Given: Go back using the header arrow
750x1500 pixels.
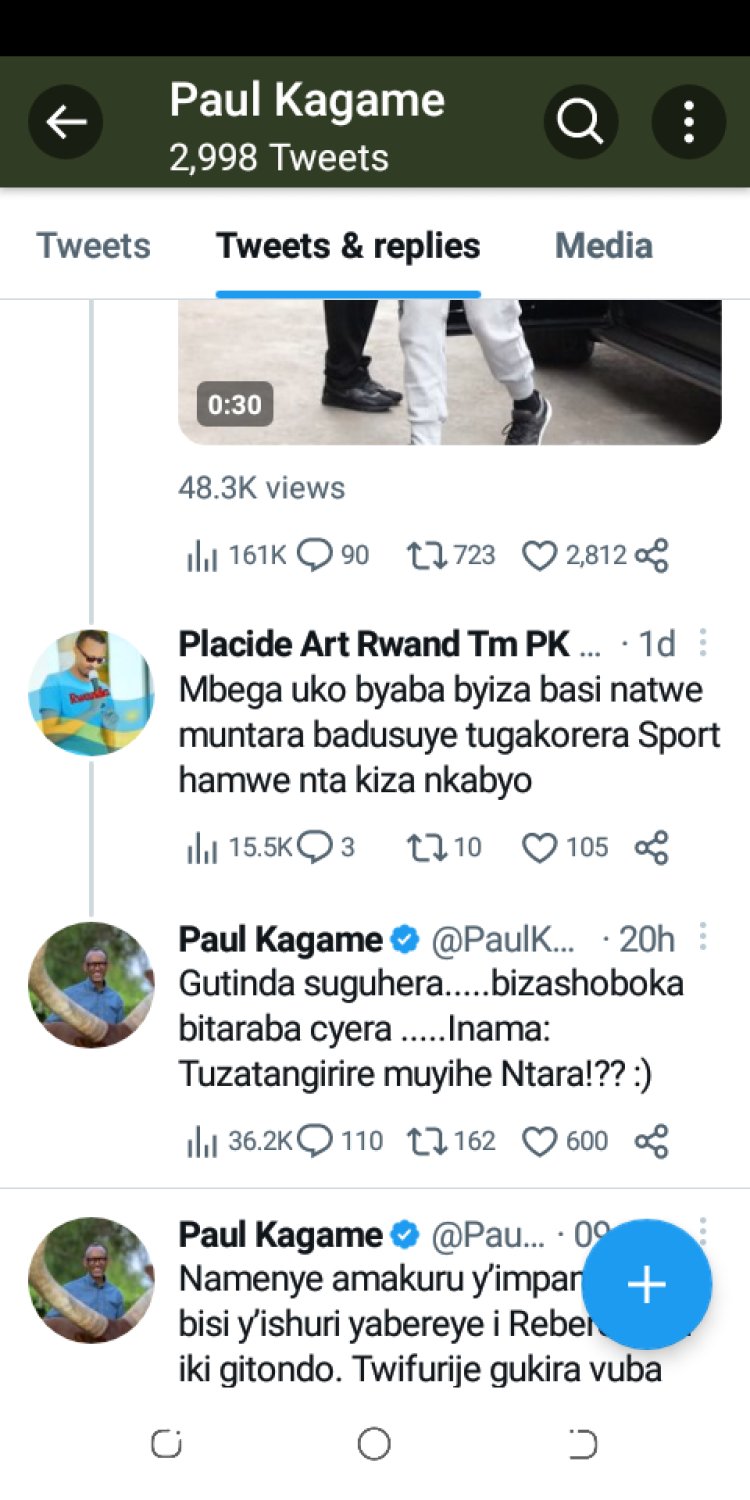Looking at the screenshot, I should pos(66,122).
